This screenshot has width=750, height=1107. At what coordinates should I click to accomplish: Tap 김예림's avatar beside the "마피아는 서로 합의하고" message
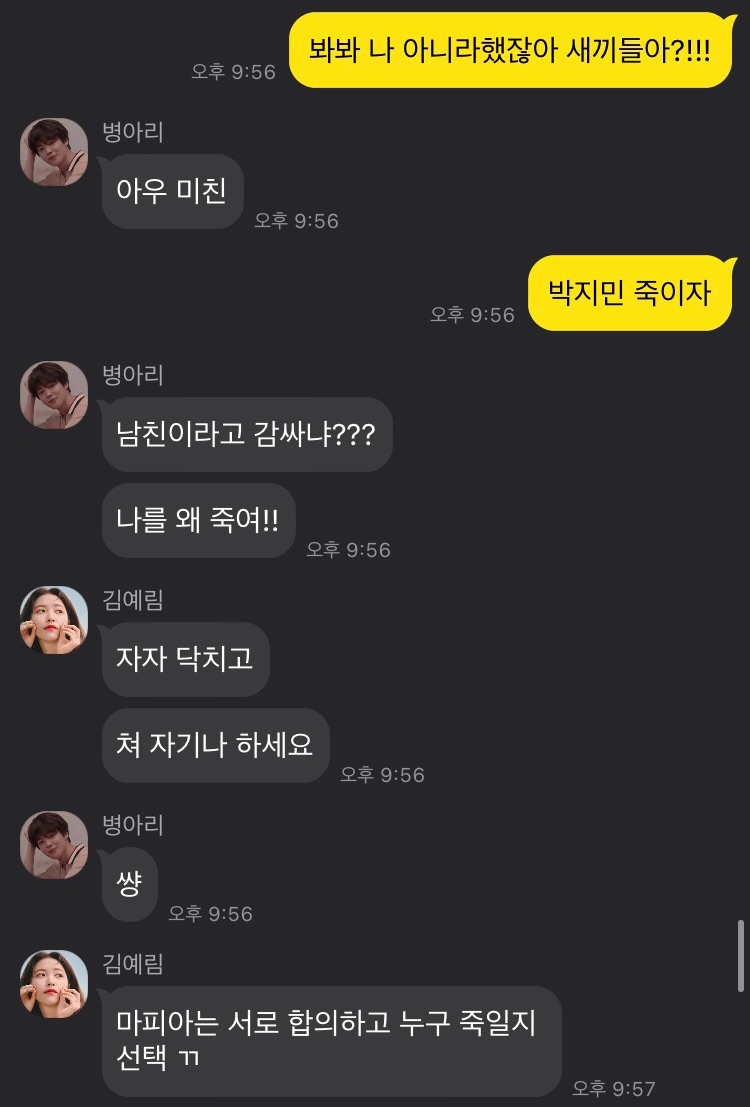coord(54,984)
